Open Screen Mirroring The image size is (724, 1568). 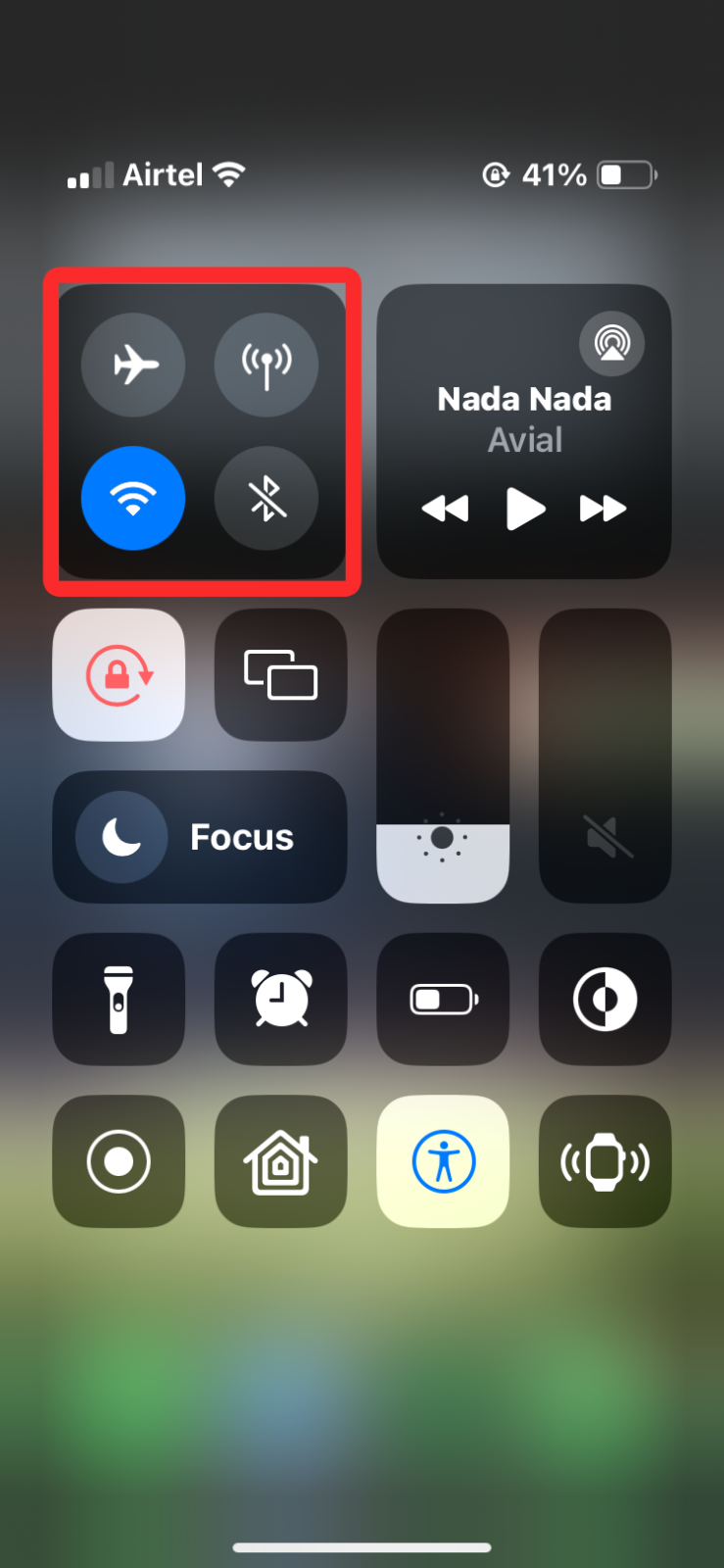click(x=280, y=675)
